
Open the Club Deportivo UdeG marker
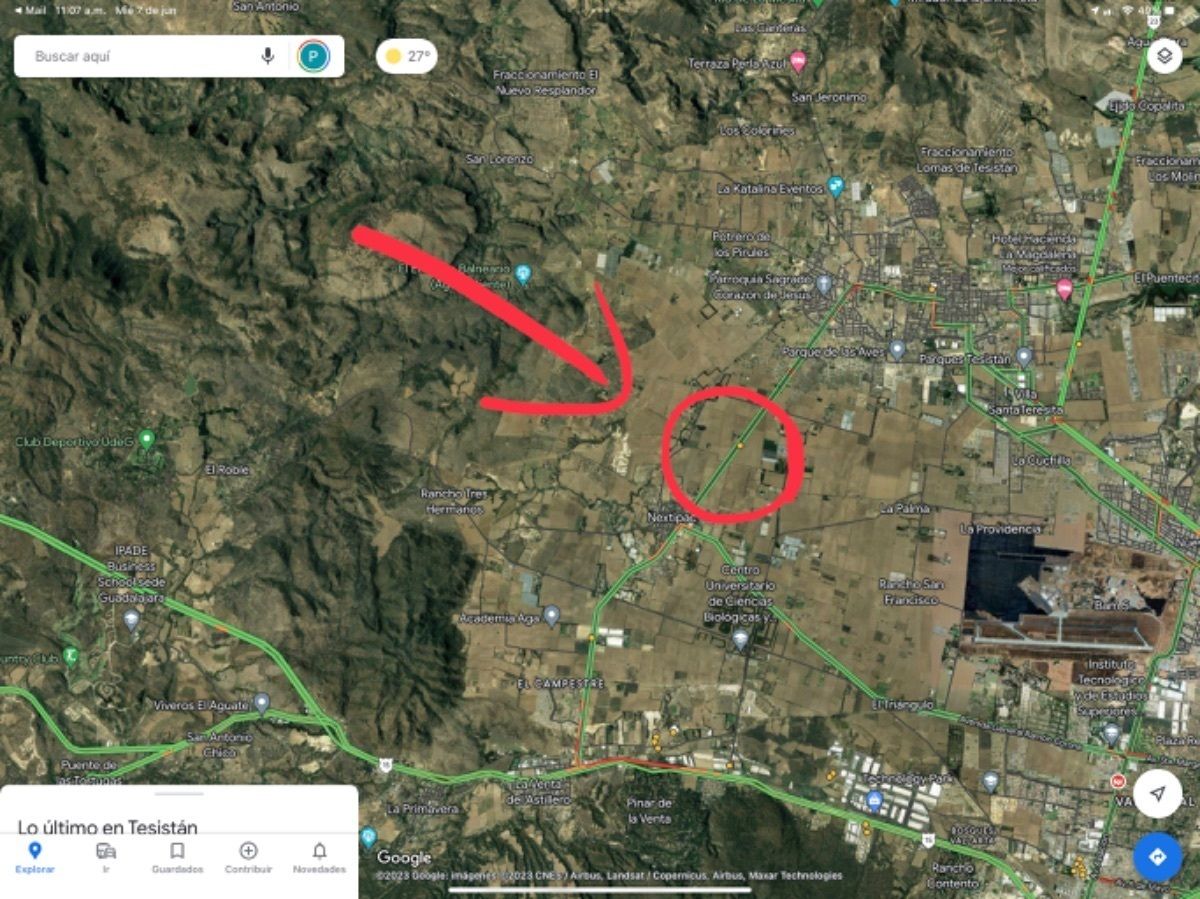(x=147, y=439)
